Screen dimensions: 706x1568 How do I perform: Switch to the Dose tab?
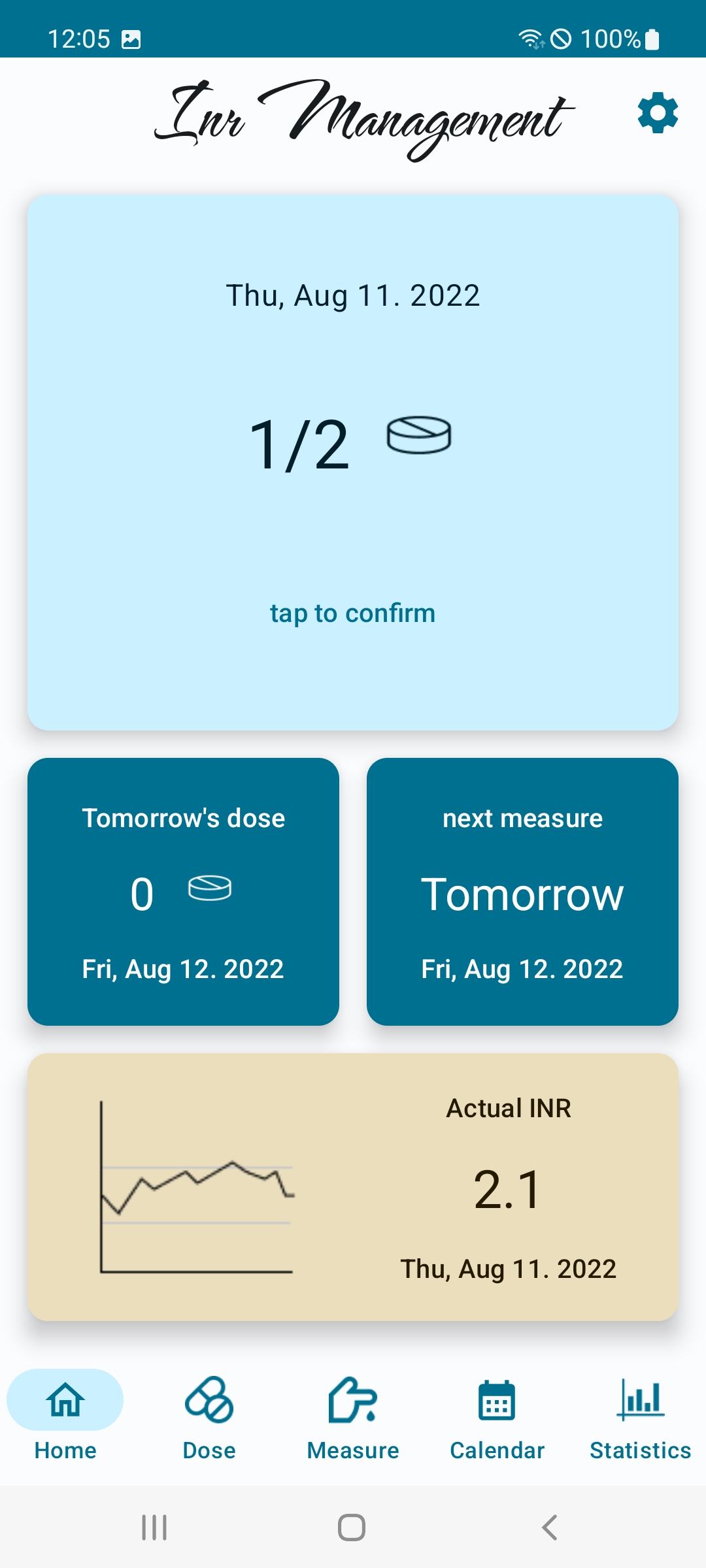pyautogui.click(x=209, y=1450)
